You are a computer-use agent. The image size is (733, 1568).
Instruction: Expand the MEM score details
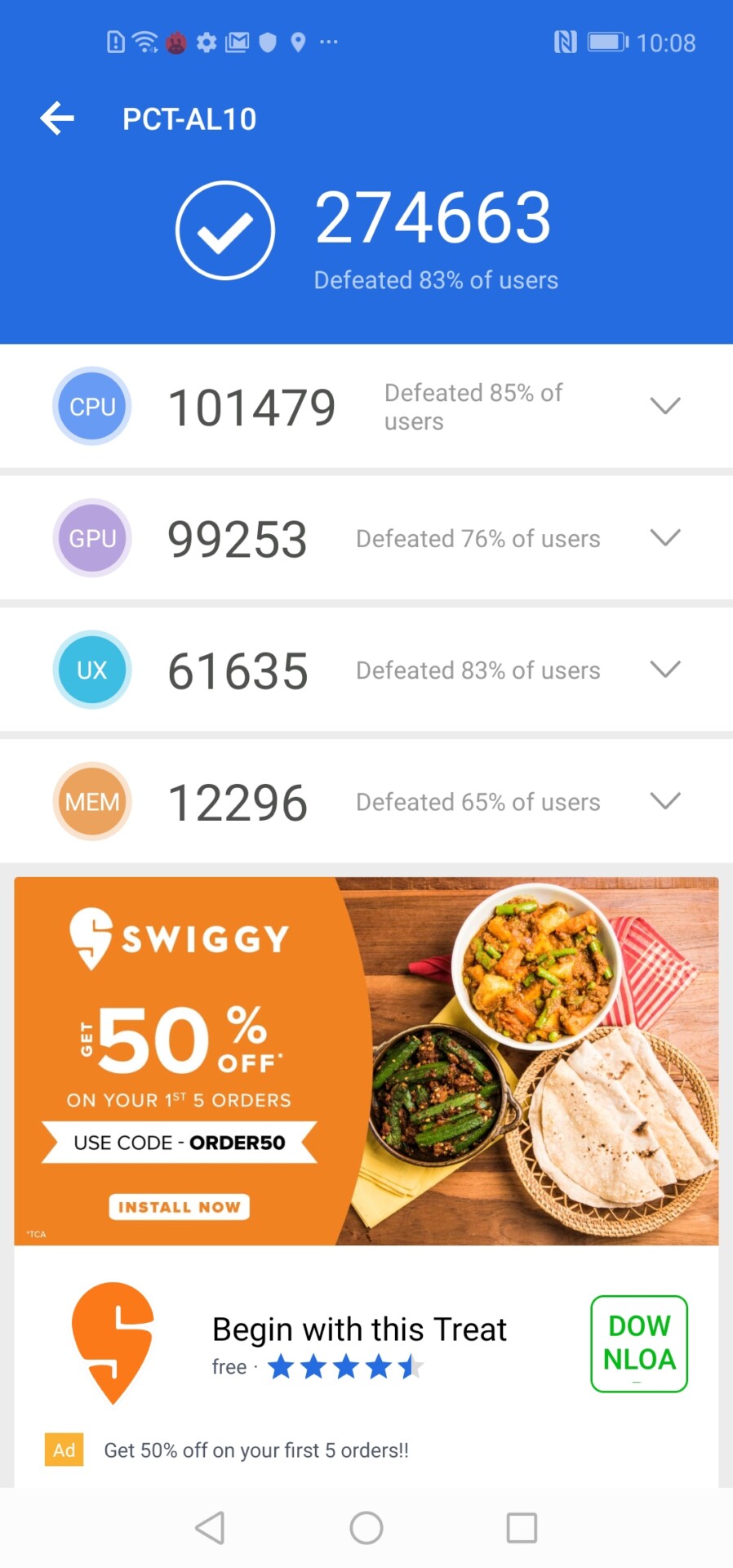tap(665, 801)
